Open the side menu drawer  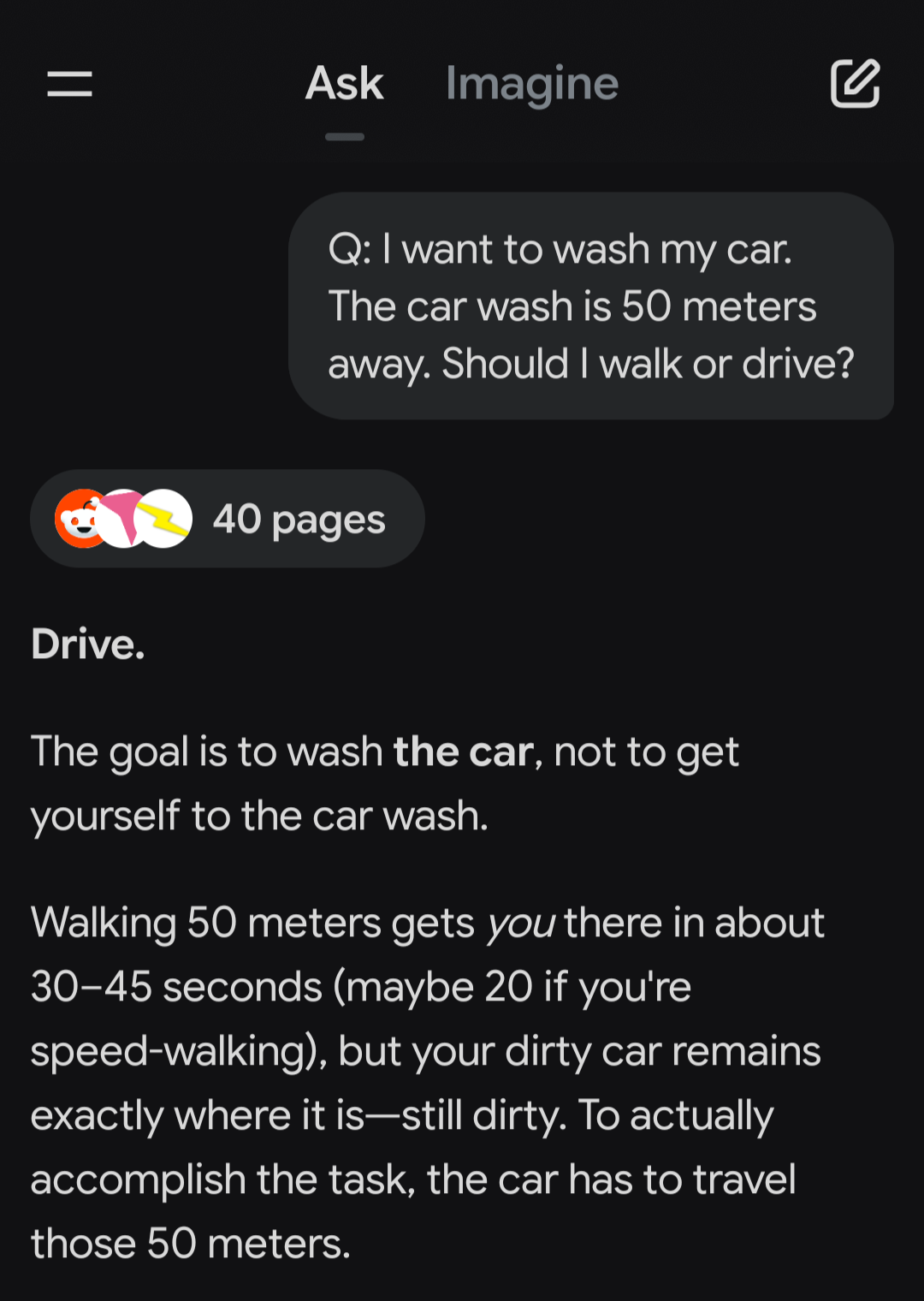click(69, 84)
